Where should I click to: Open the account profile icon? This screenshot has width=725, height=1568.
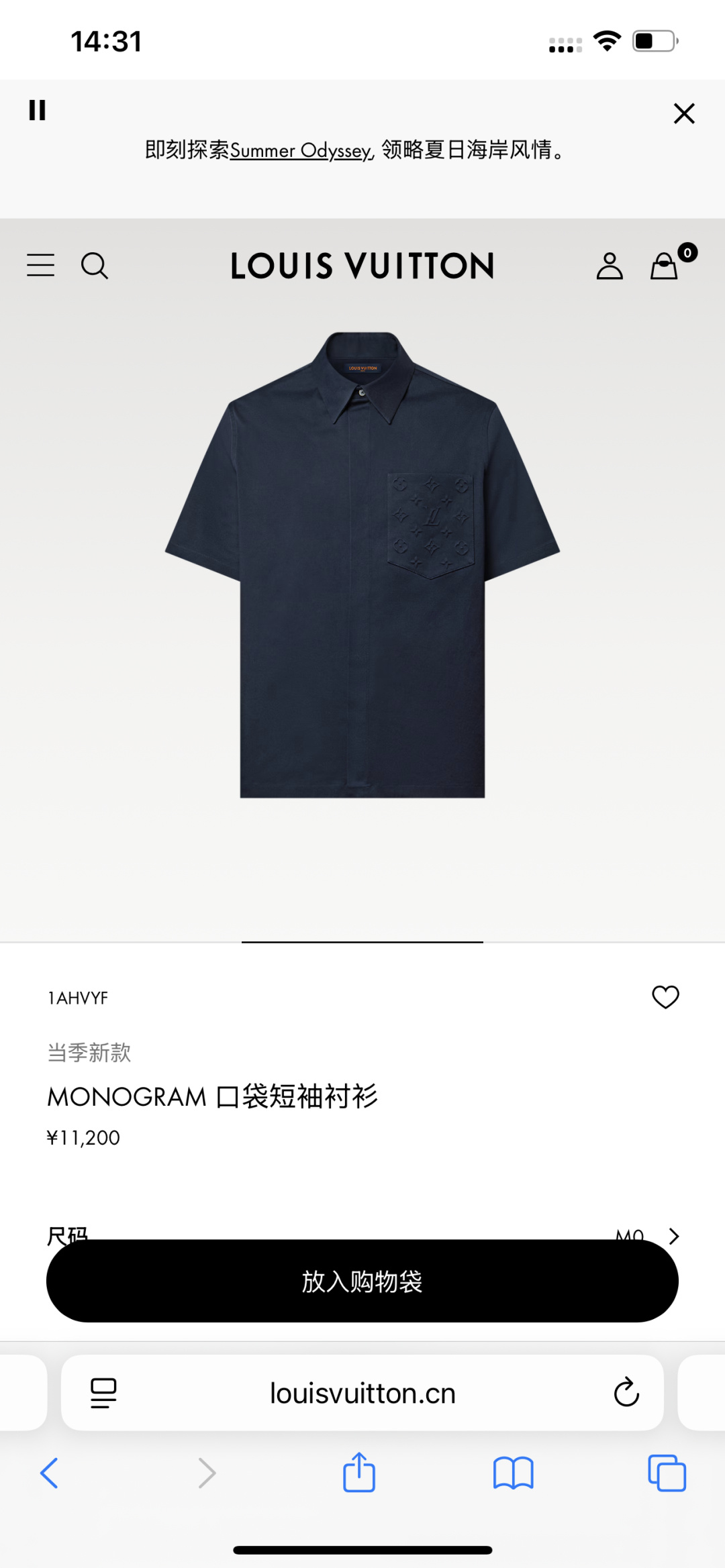coord(610,266)
